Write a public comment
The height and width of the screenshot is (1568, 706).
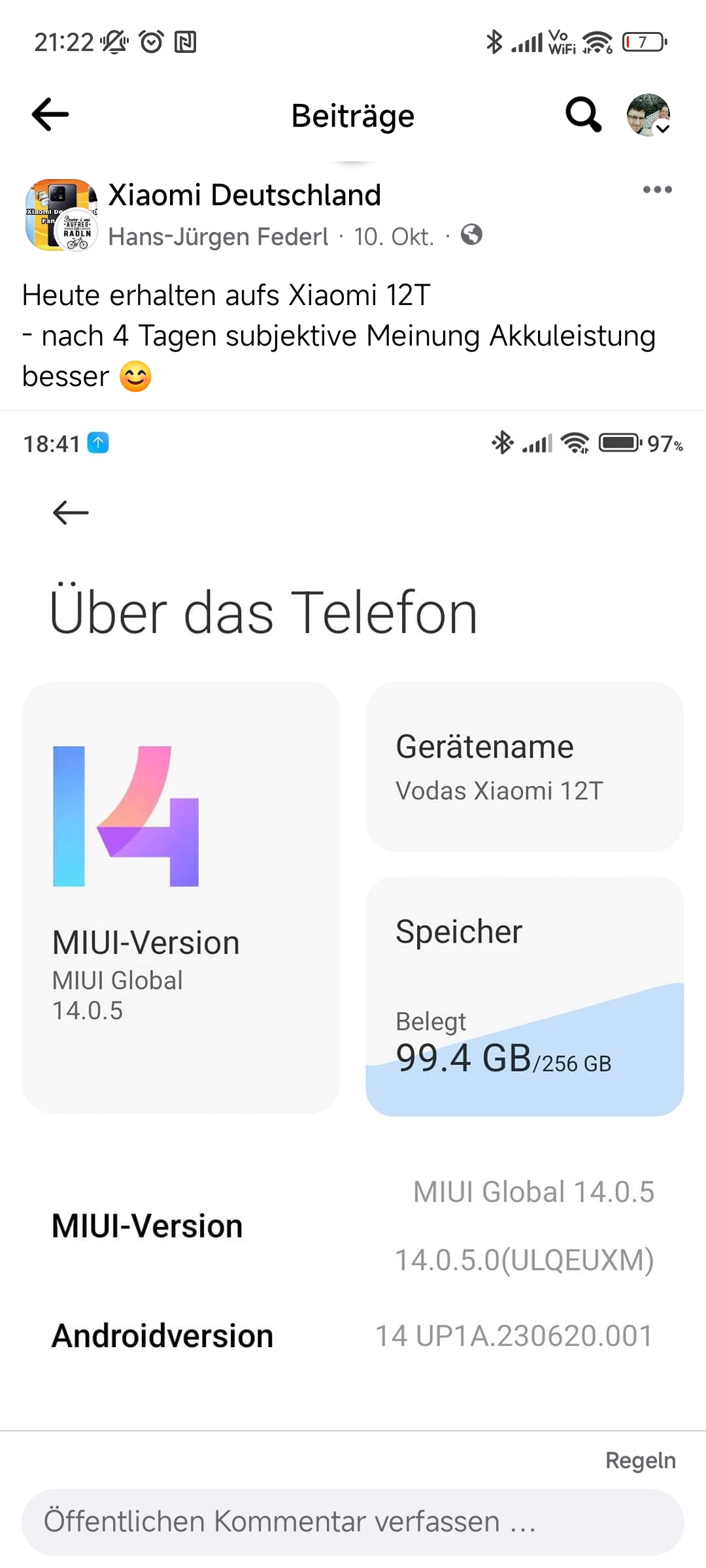point(353,1522)
